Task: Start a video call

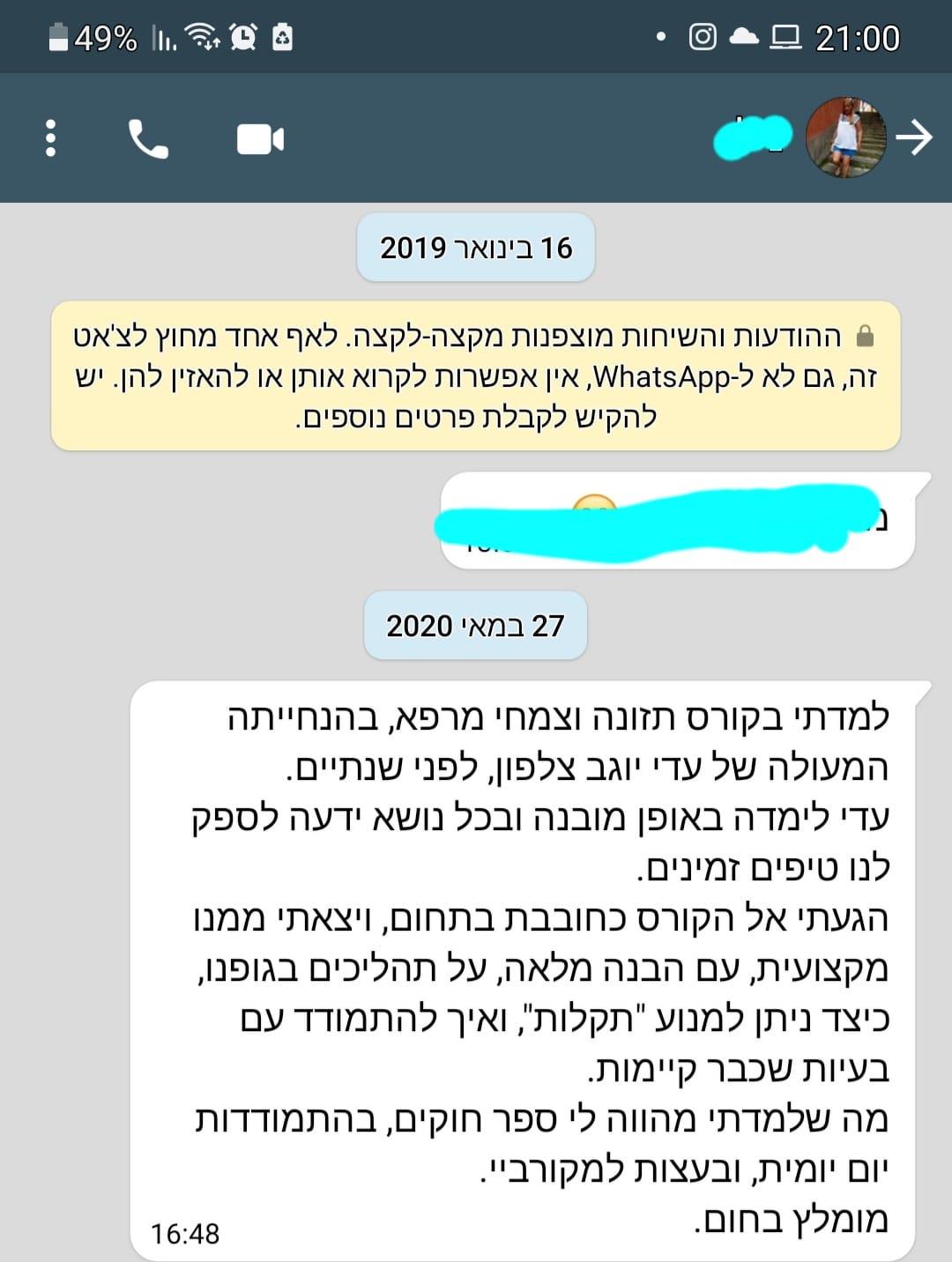Action: (260, 139)
